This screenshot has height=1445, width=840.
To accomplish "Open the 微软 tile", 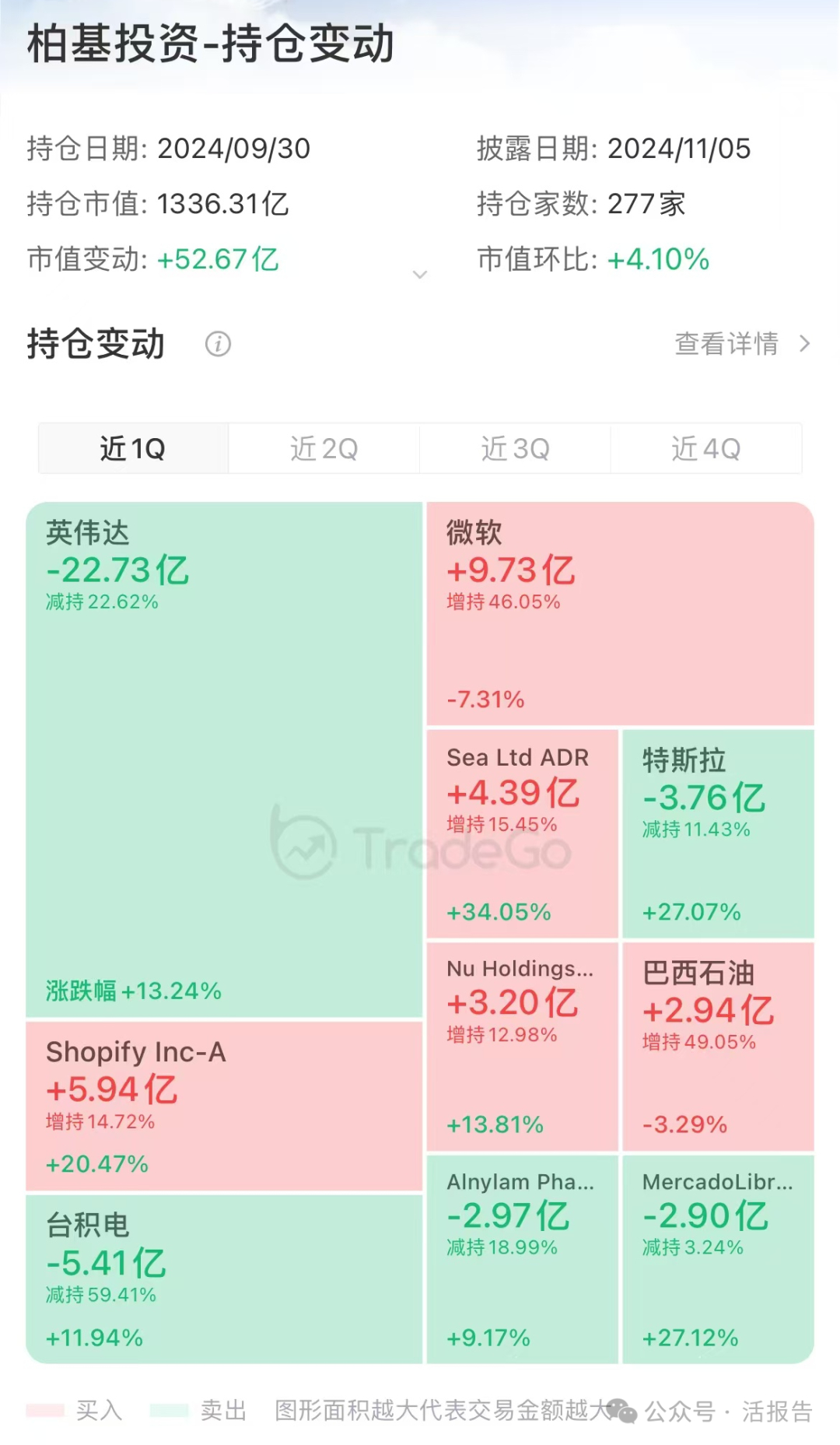I will (x=620, y=613).
